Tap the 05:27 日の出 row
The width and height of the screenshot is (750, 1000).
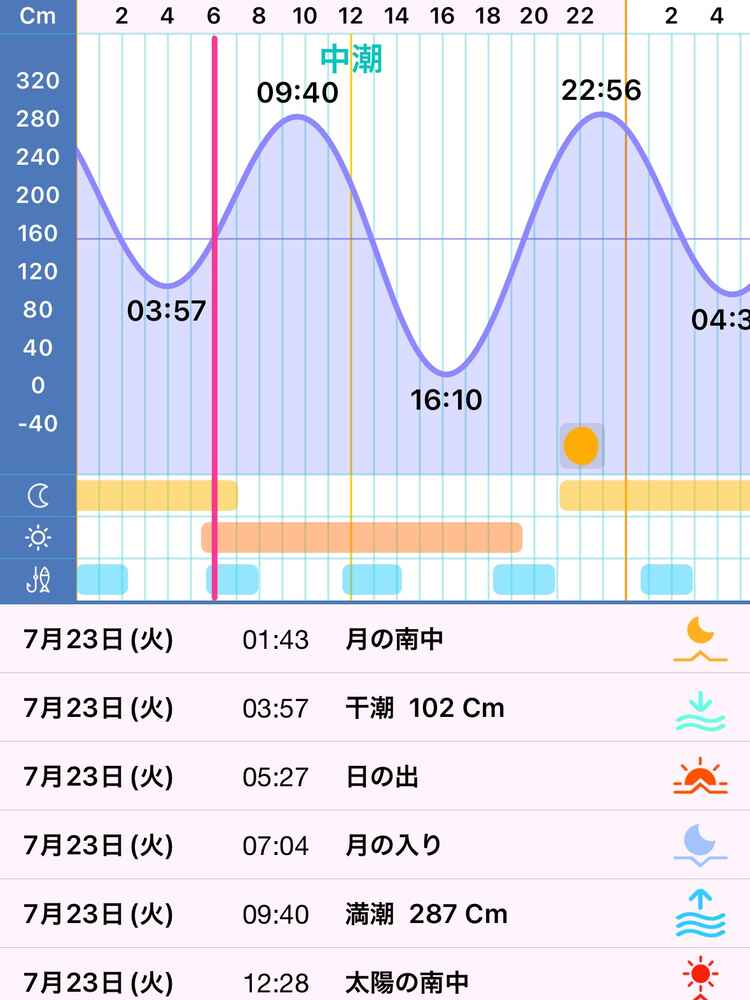click(375, 776)
